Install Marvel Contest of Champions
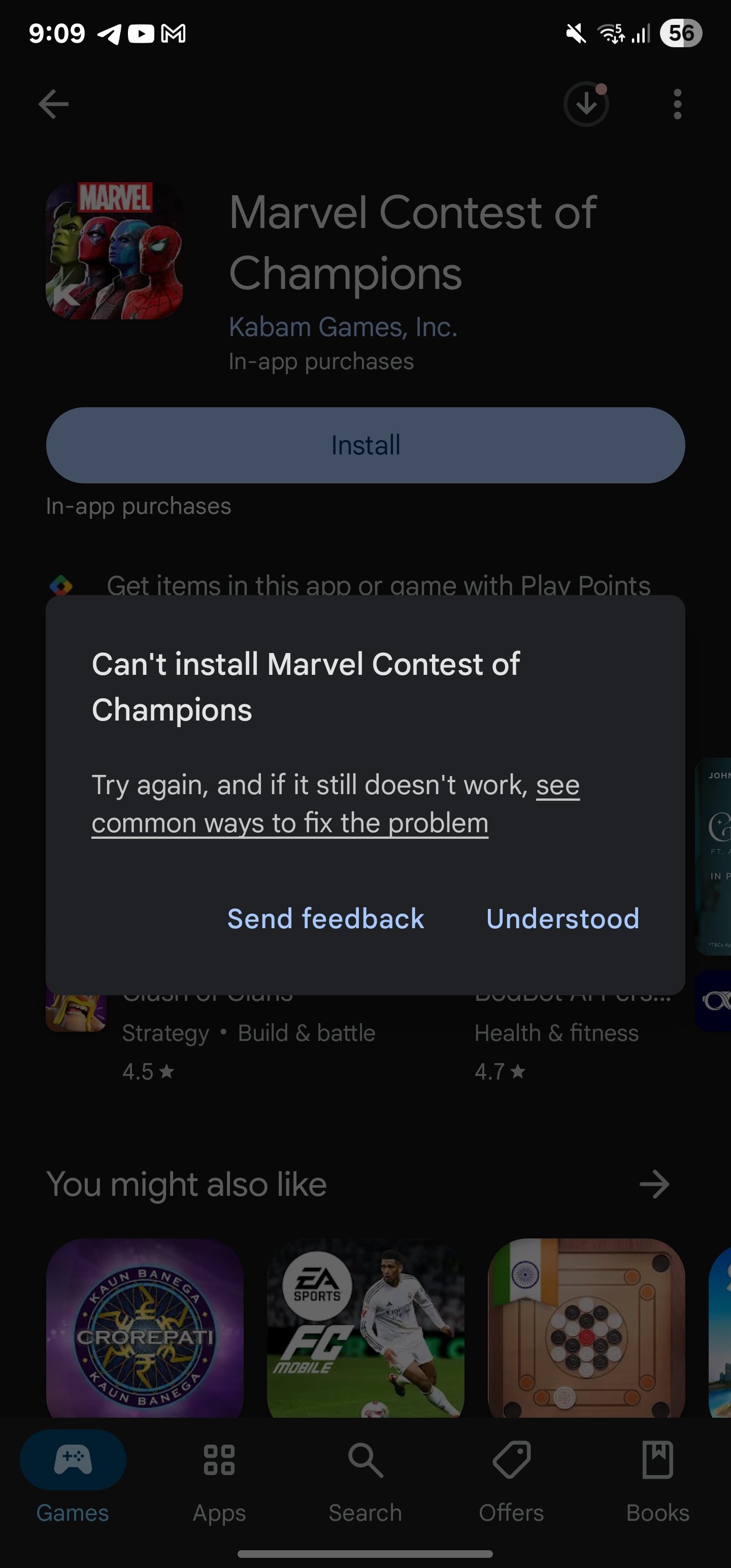Screen dimensions: 731x1568 coord(365,445)
